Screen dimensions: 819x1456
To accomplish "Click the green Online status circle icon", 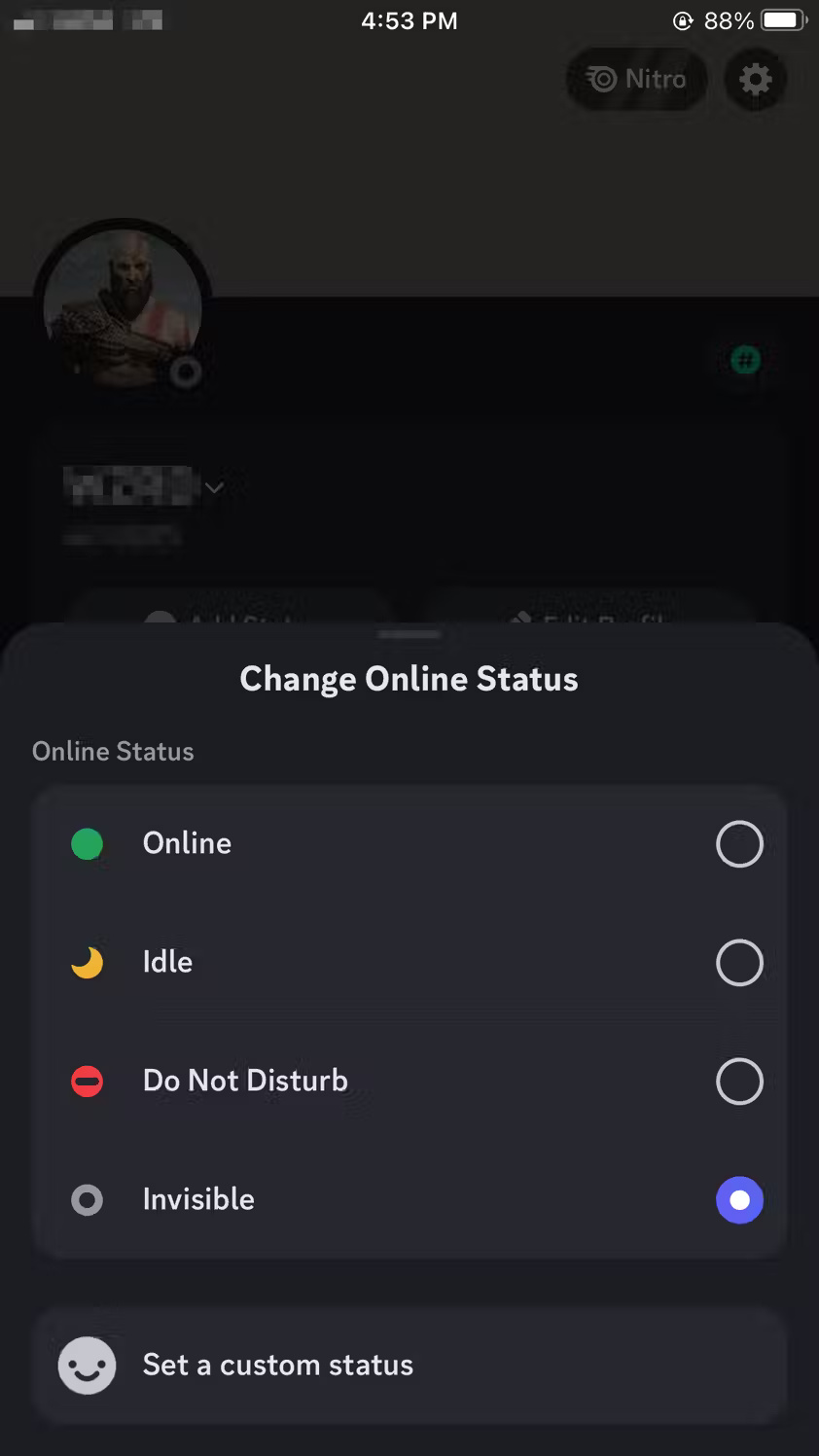I will point(87,843).
